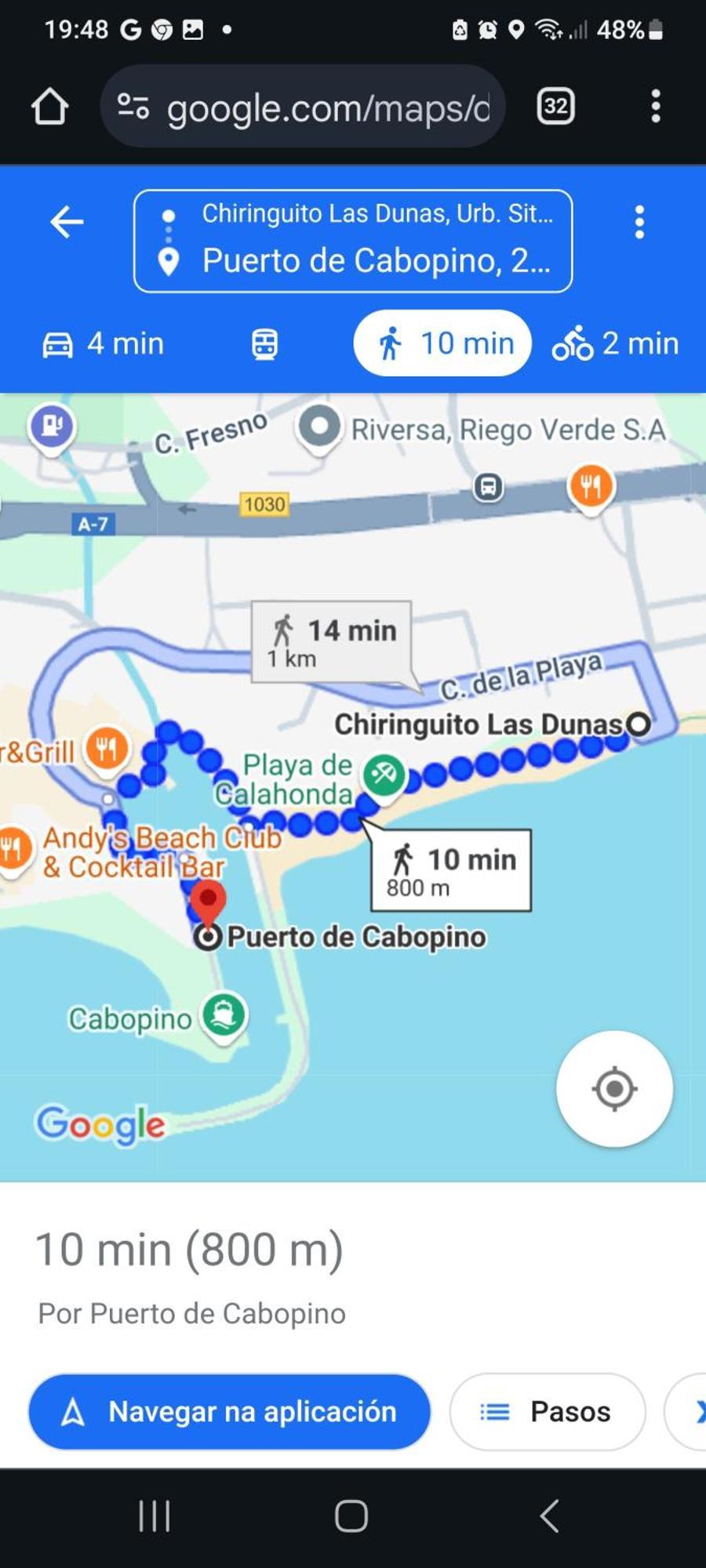This screenshot has width=706, height=1568.
Task: Open Playa de Calahonda map marker
Action: click(384, 775)
